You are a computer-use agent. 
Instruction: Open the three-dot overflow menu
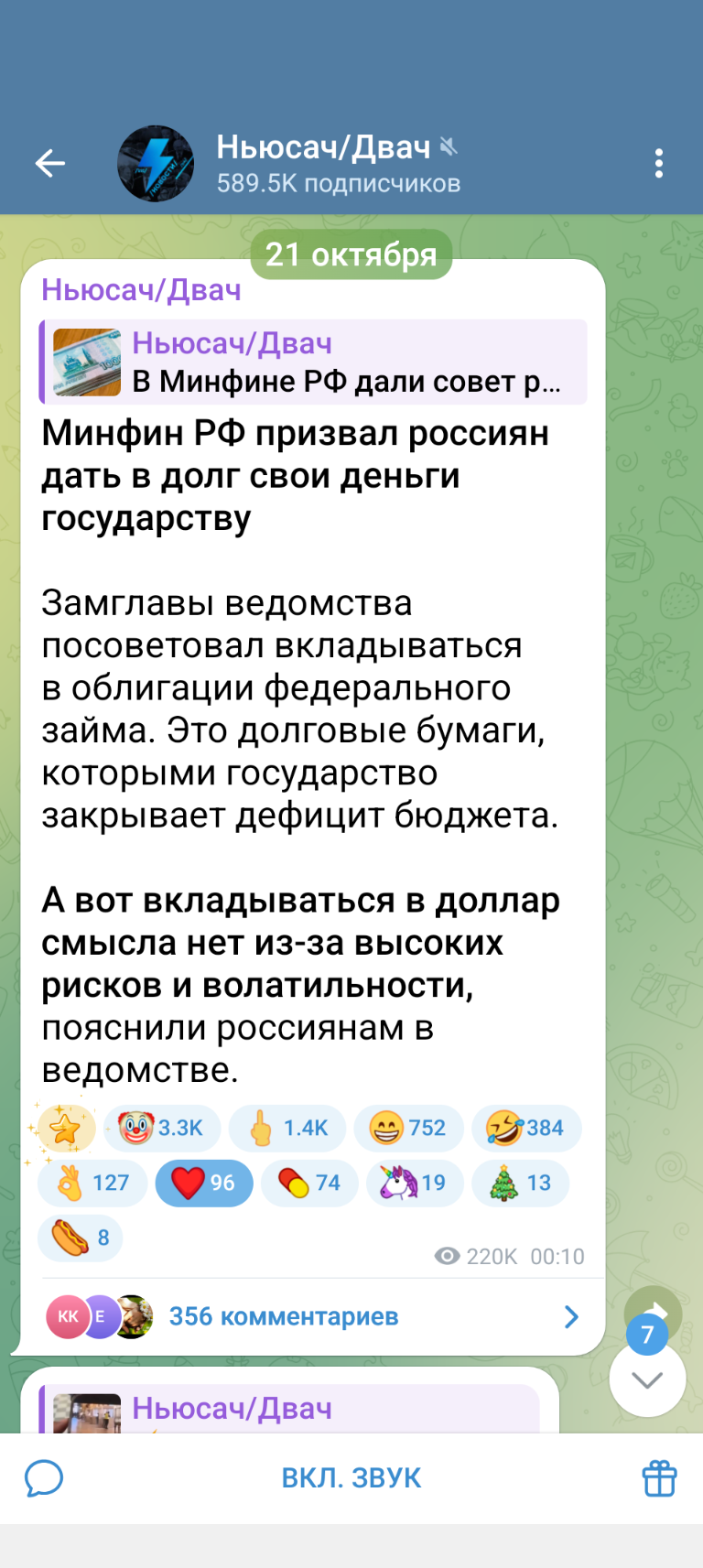coord(658,164)
